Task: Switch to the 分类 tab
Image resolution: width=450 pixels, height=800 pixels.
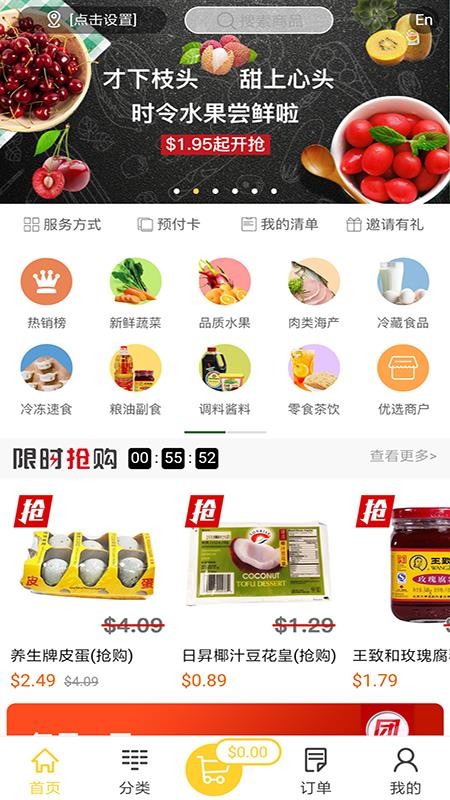Action: point(135,771)
